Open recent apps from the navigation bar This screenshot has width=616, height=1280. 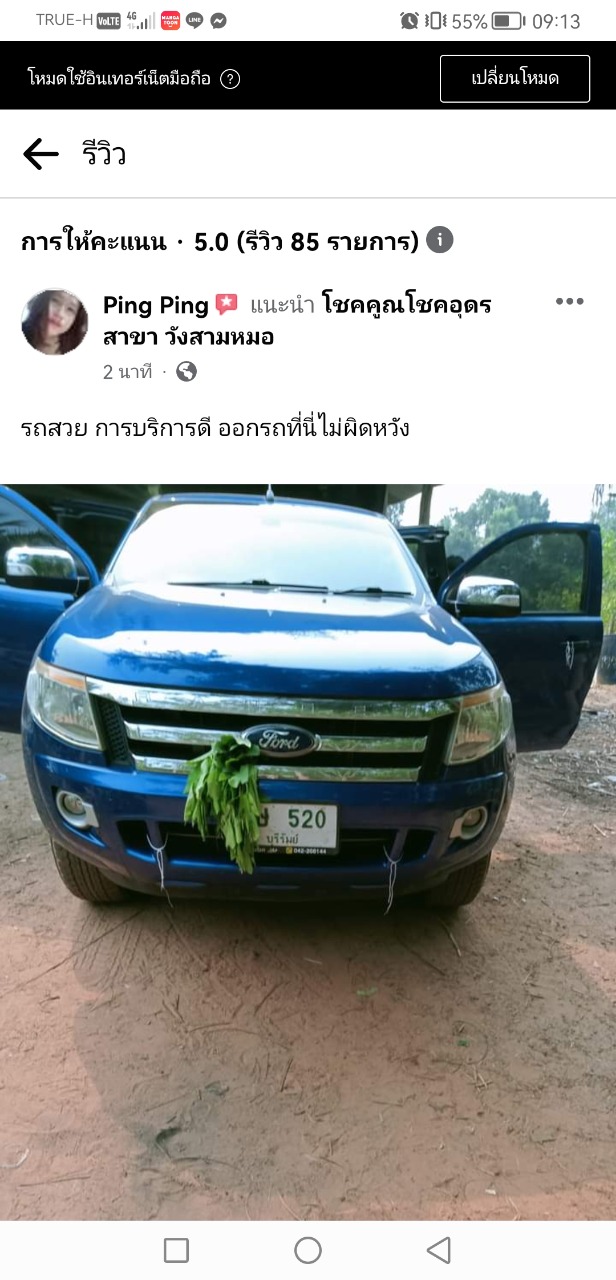coord(176,1250)
